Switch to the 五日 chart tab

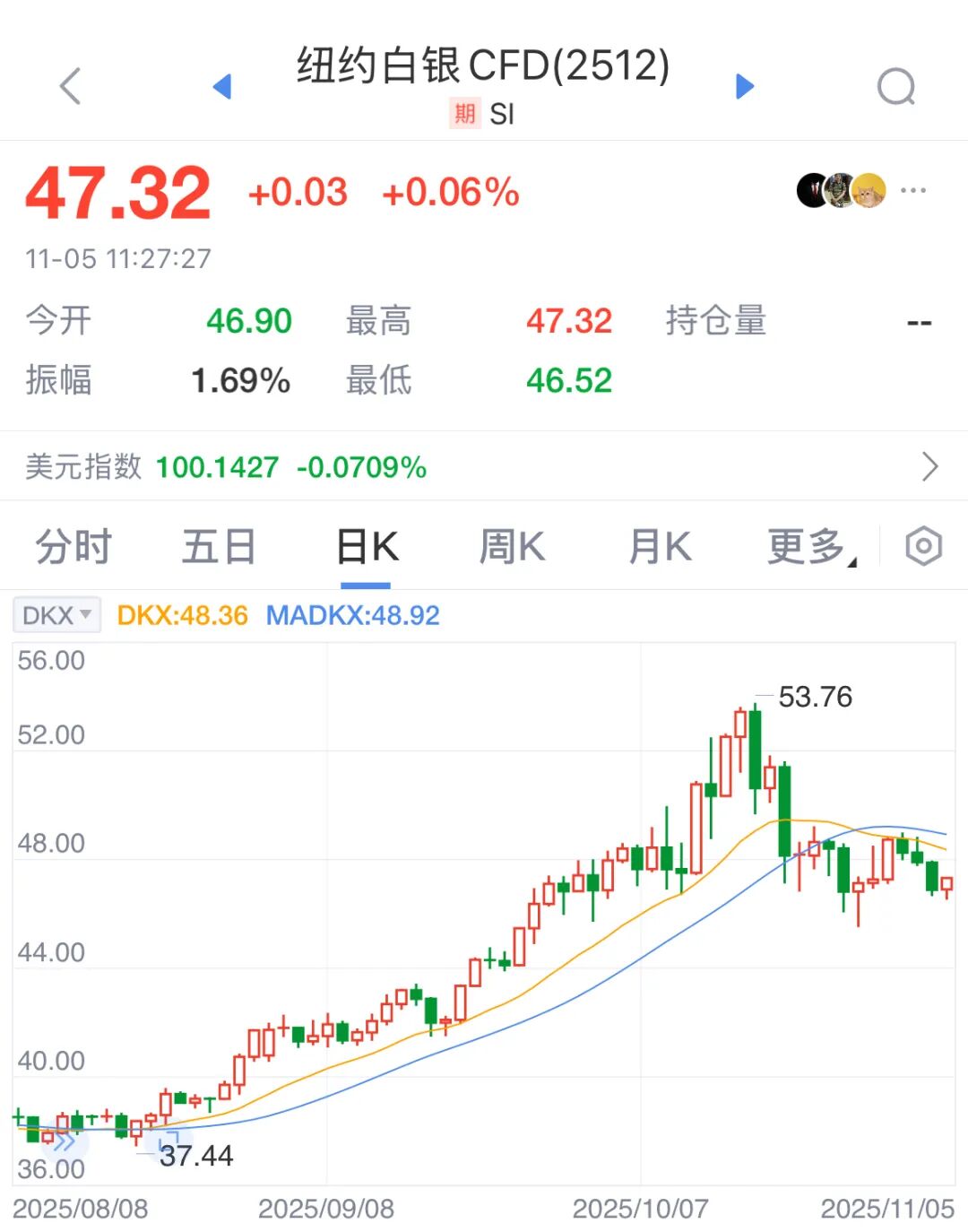tap(219, 546)
